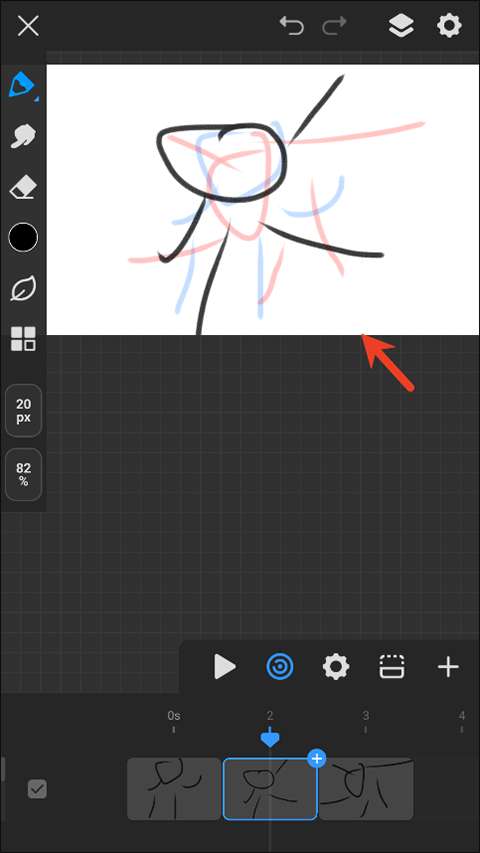The width and height of the screenshot is (480, 853).
Task: Select the first frame thumbnail
Action: (174, 789)
